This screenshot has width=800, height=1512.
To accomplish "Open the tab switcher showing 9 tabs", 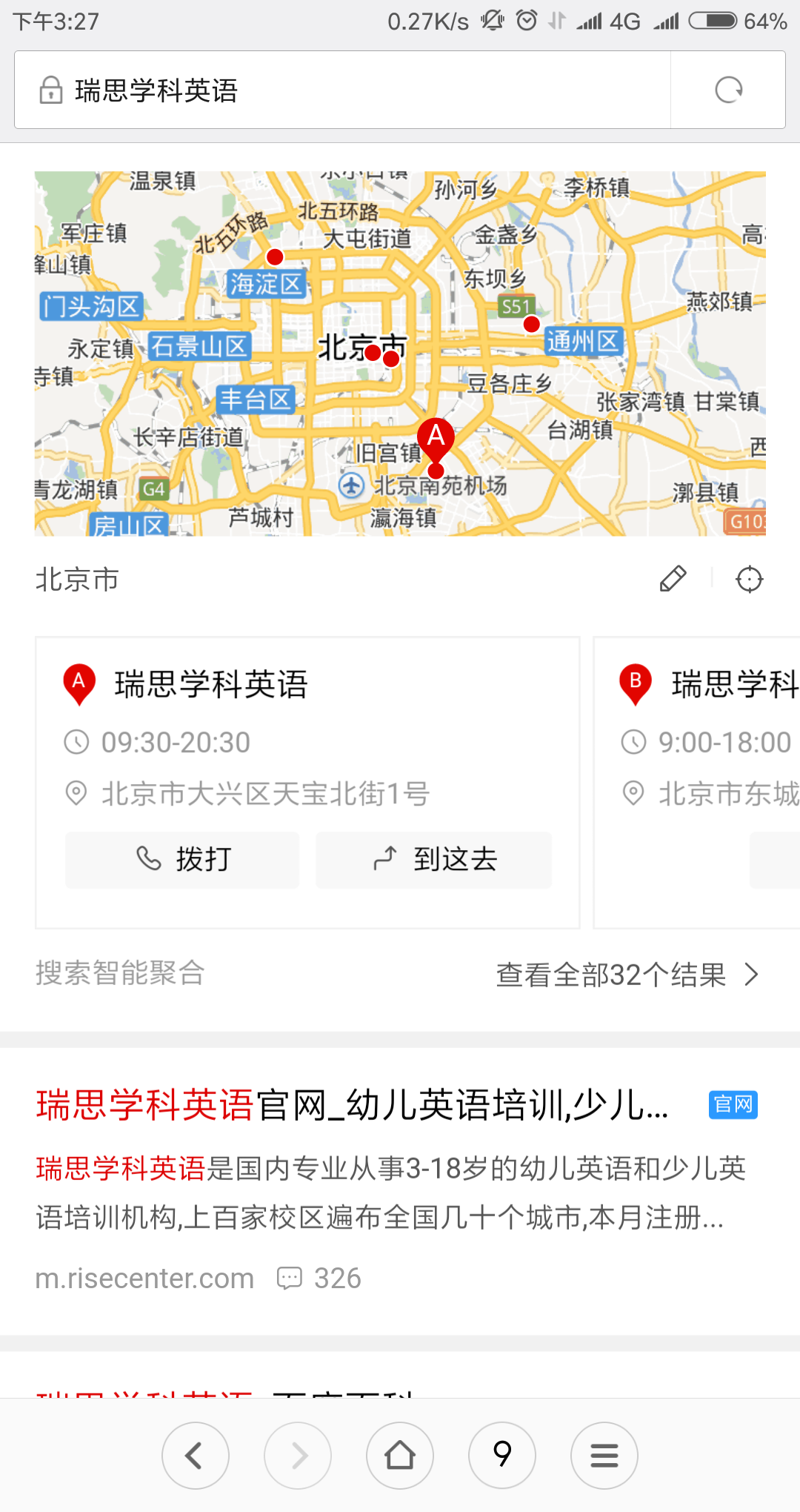I will pos(502,1456).
